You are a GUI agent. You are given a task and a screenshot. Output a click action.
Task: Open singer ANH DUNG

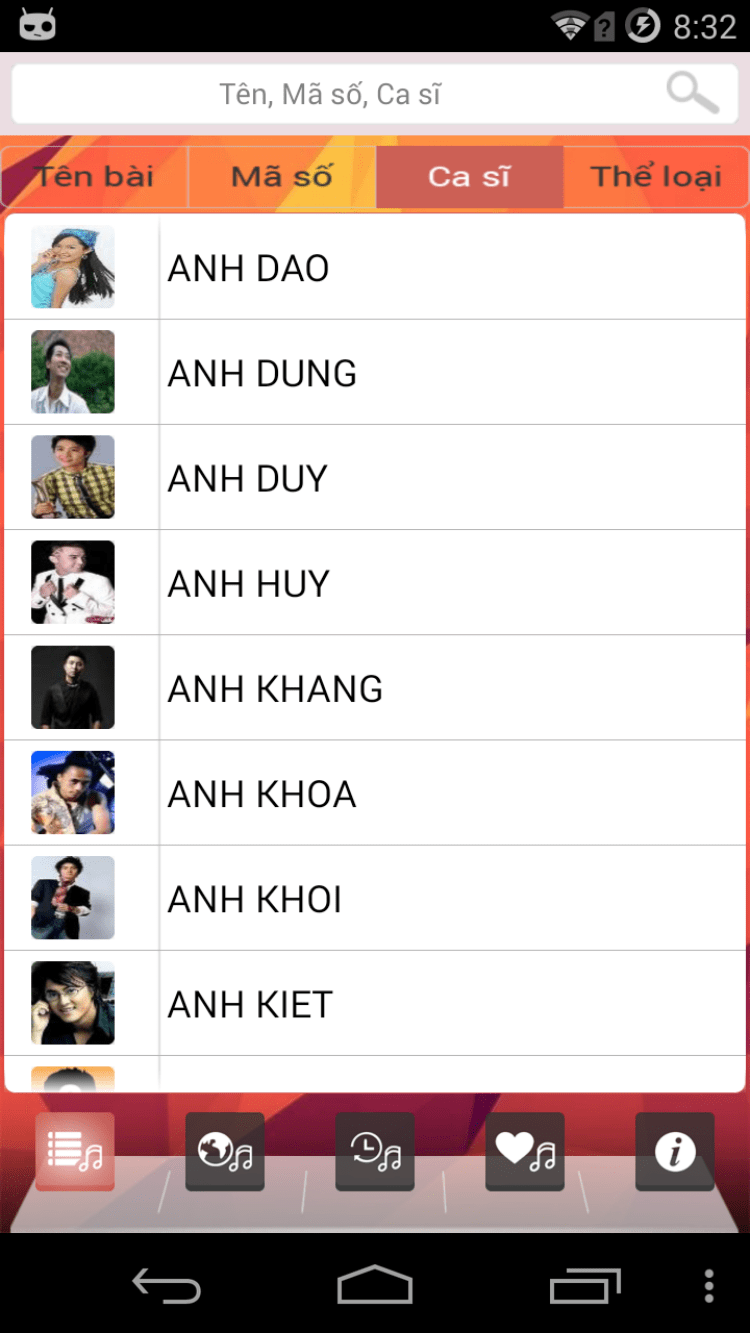pyautogui.click(x=375, y=373)
